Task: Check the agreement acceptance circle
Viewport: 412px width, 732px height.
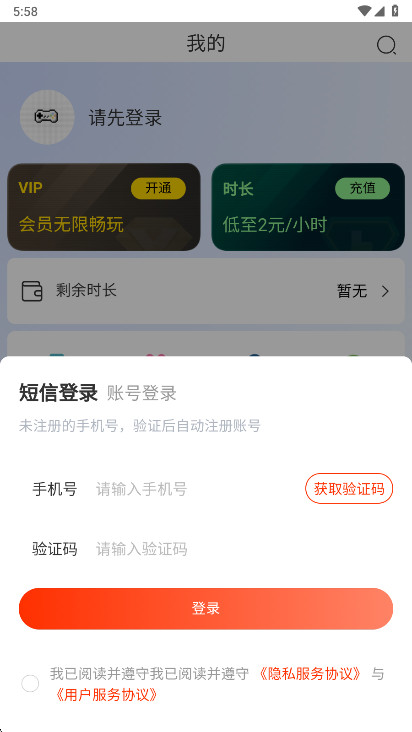Action: 30,684
